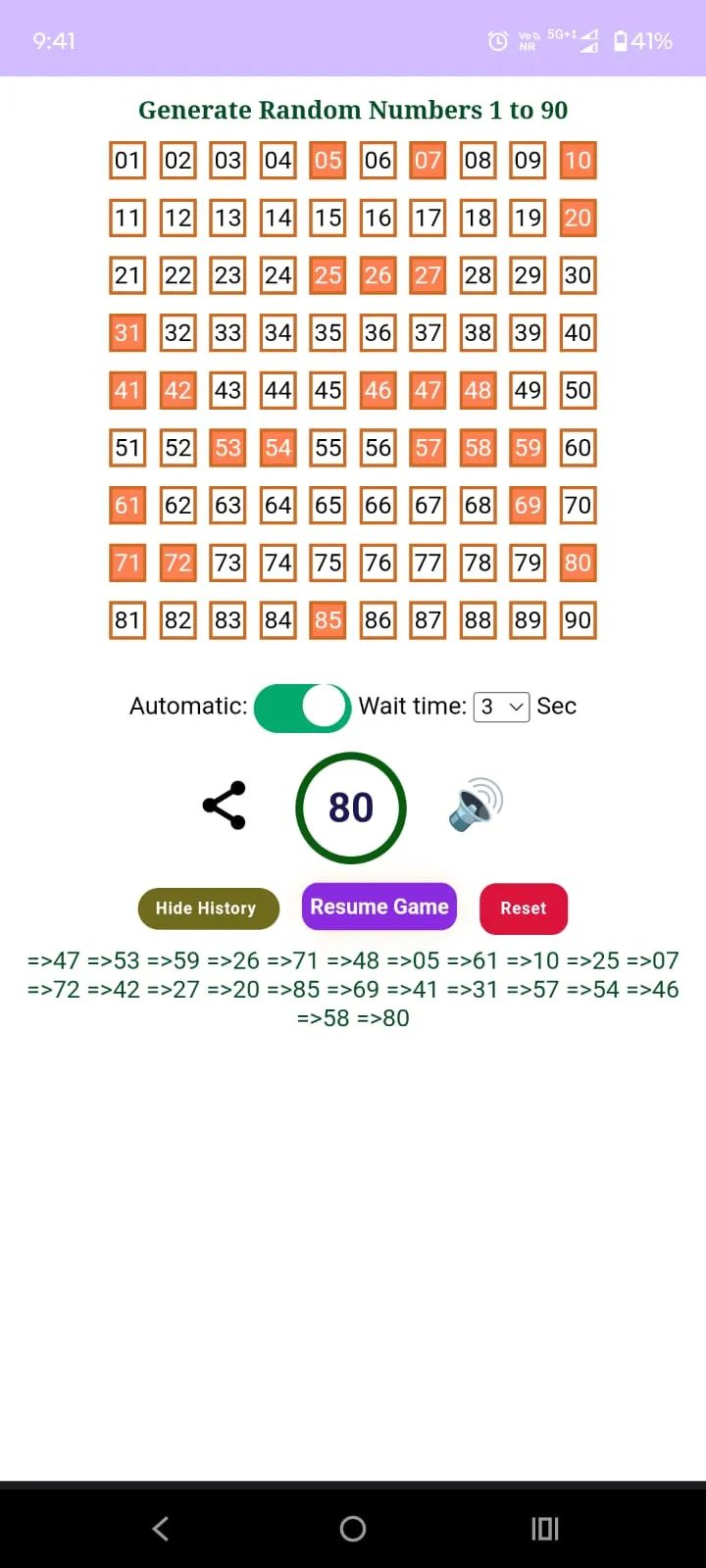Hide the history list

[209, 908]
